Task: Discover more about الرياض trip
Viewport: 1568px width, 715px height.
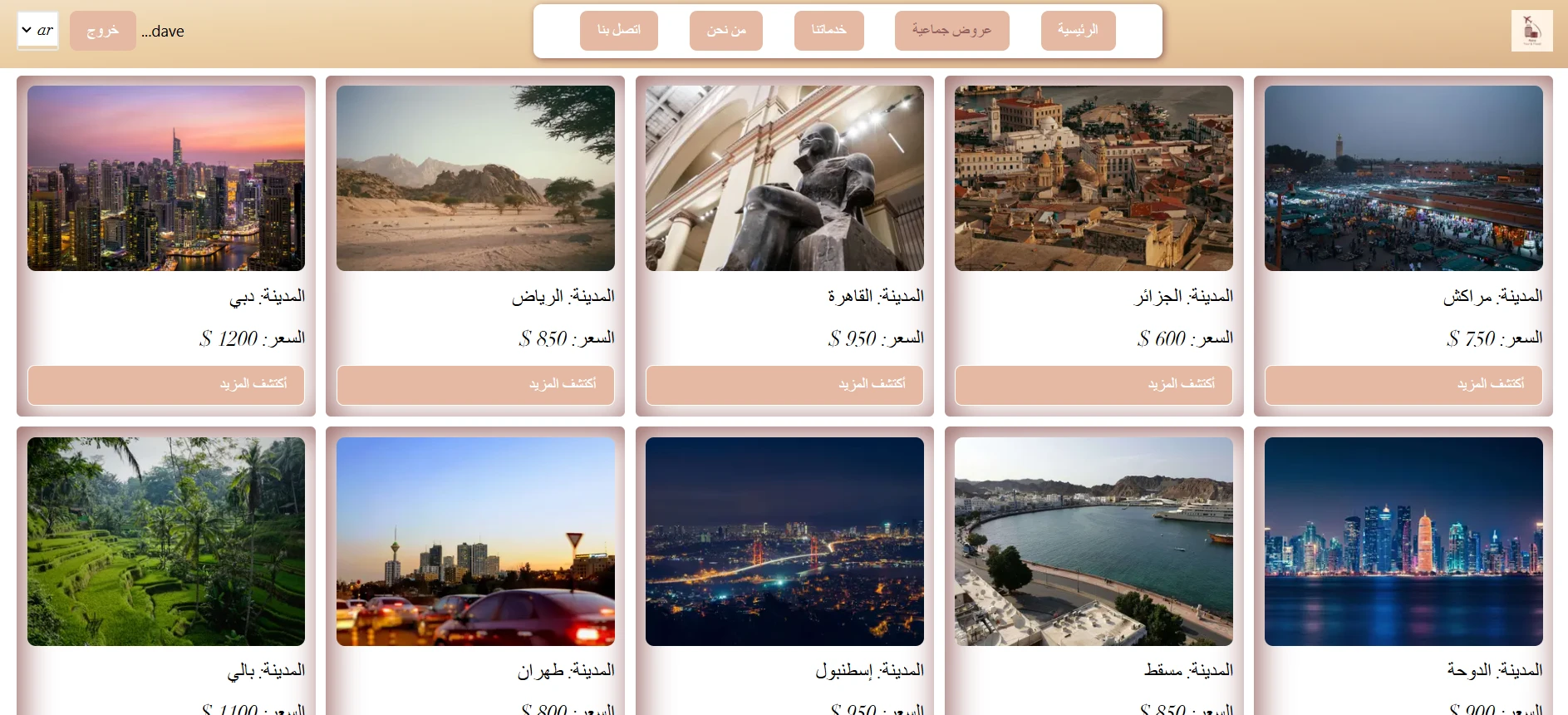Action: pos(475,385)
